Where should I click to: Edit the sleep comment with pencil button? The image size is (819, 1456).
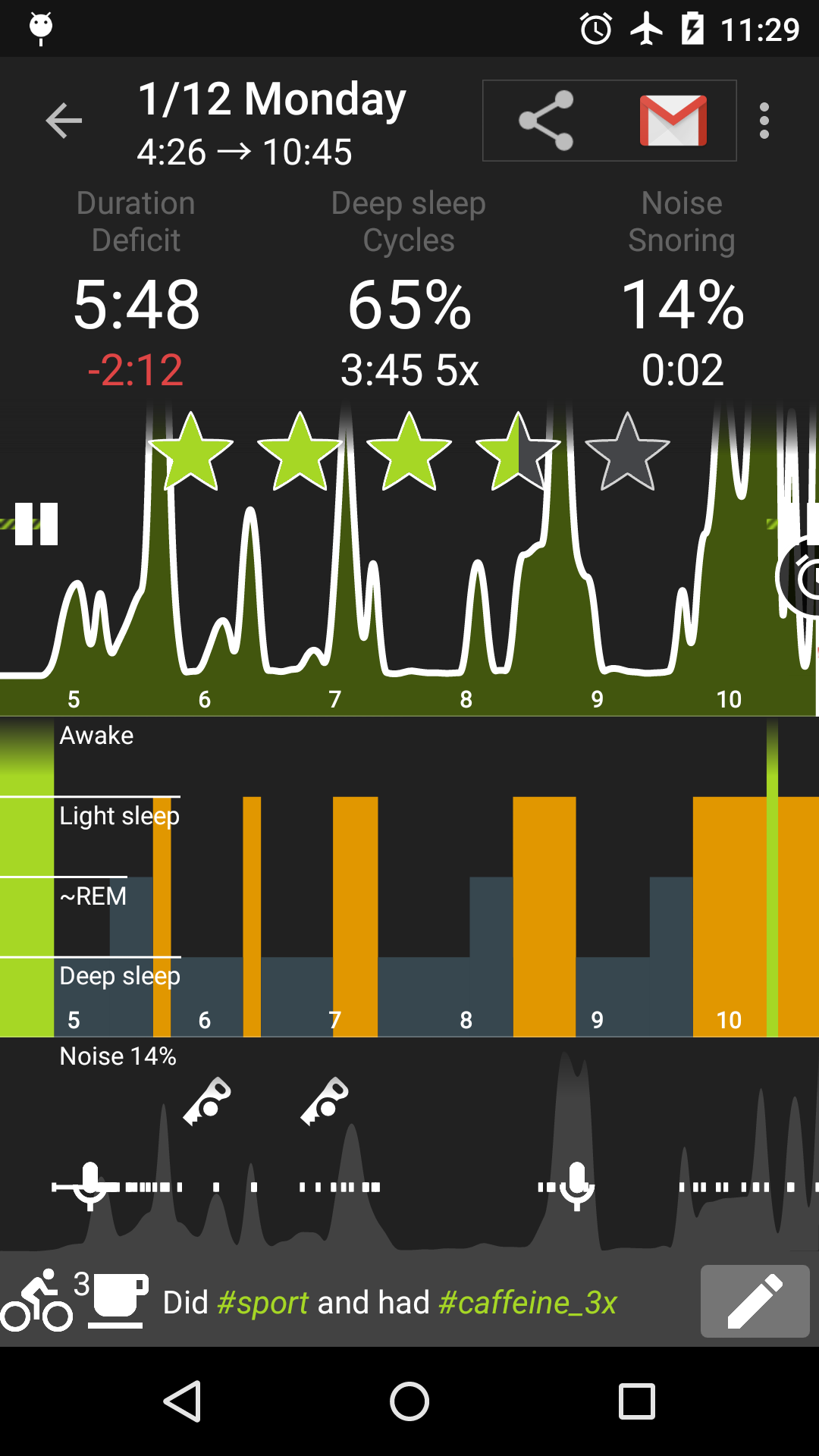click(755, 1301)
